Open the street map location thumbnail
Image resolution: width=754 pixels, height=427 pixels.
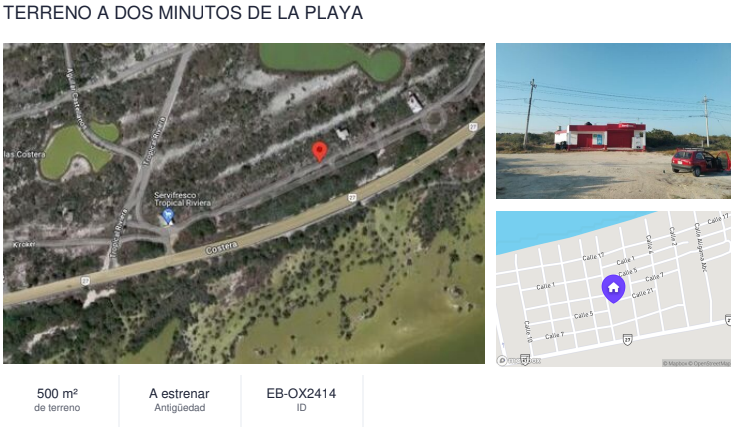pos(613,289)
